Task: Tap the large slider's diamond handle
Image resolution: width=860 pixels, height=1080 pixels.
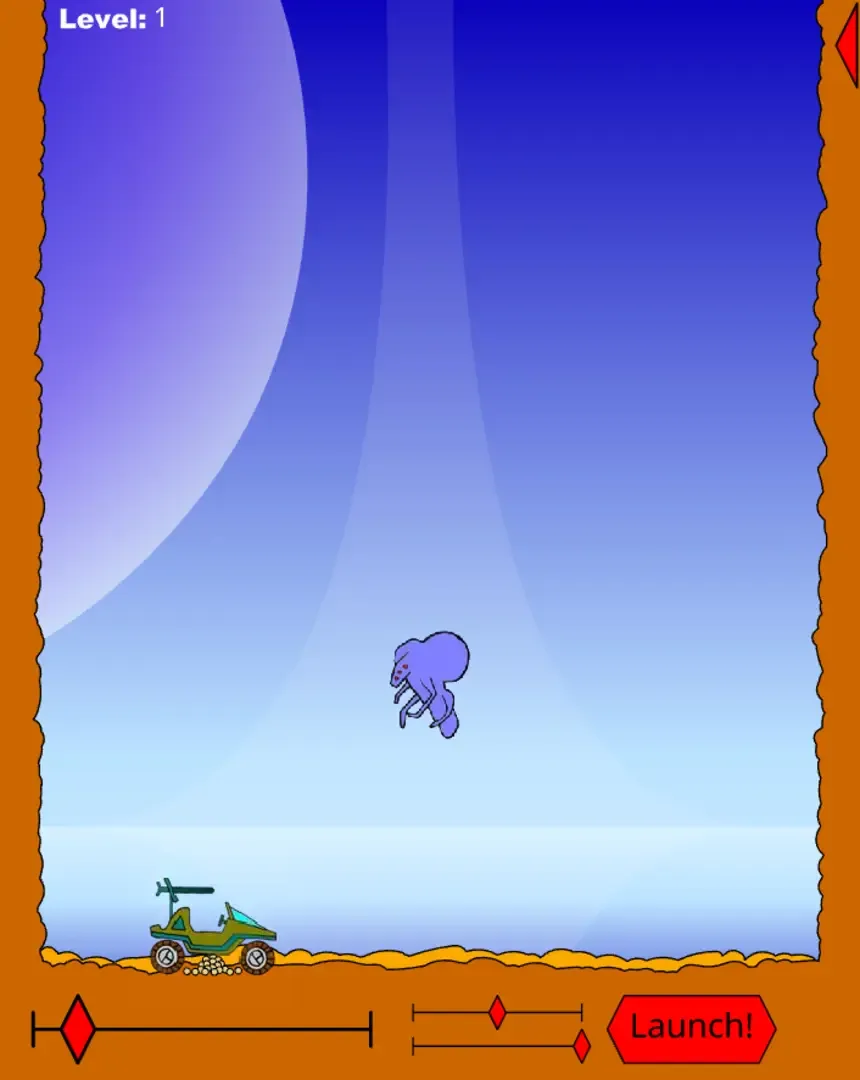Action: 78,1028
